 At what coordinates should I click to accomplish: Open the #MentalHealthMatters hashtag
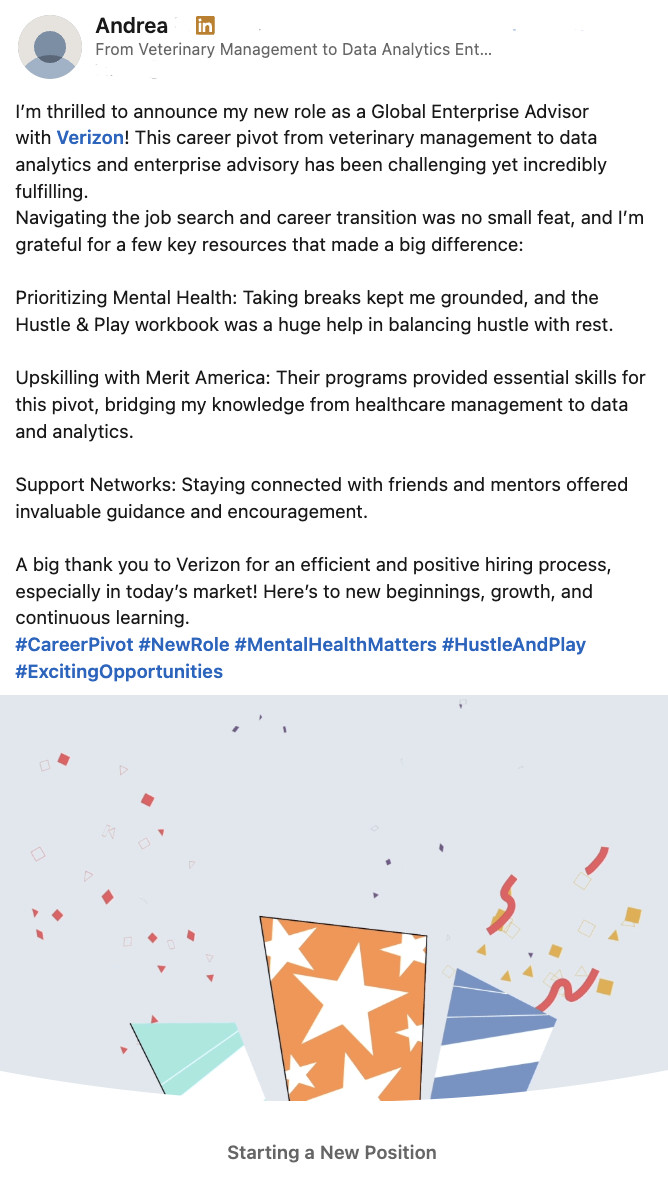point(335,645)
